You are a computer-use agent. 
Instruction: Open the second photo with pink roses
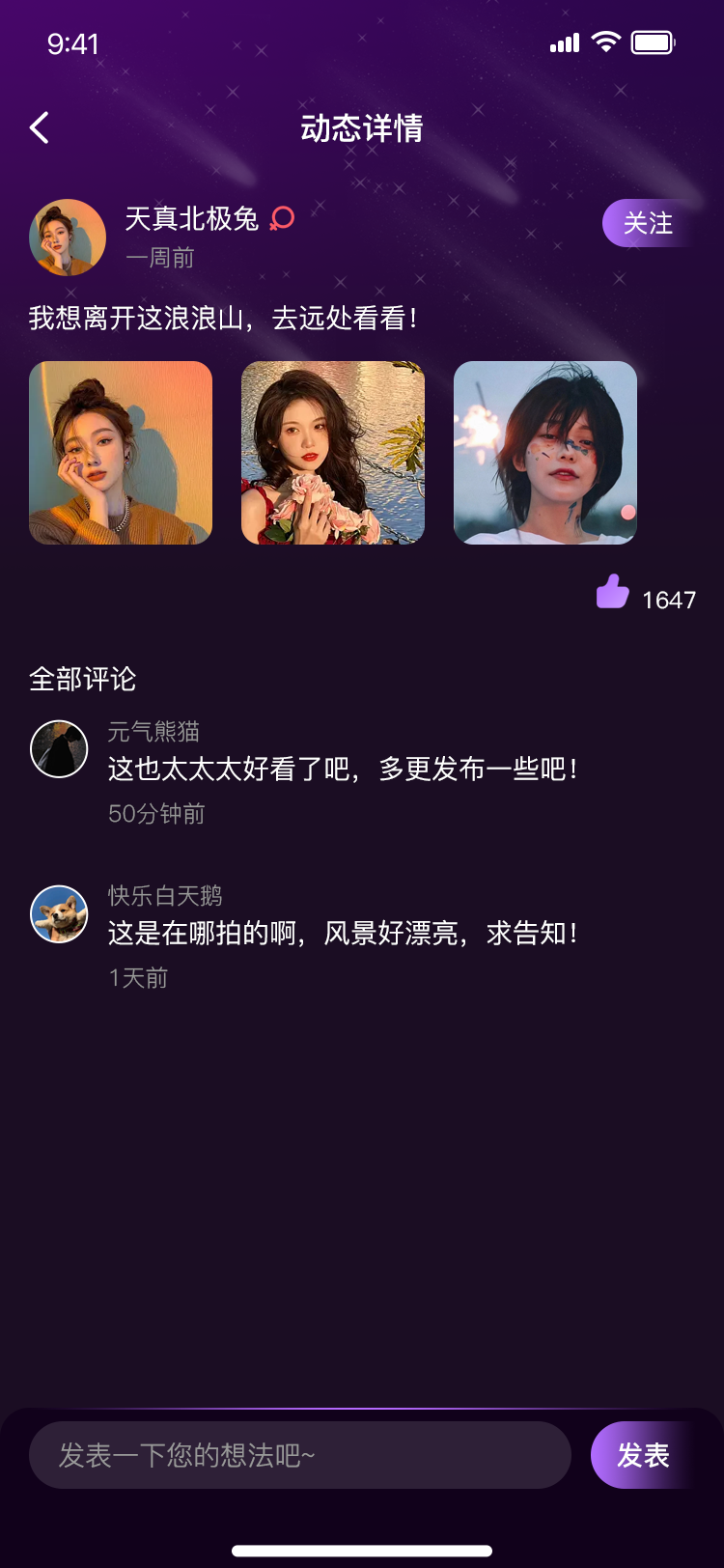[x=333, y=453]
